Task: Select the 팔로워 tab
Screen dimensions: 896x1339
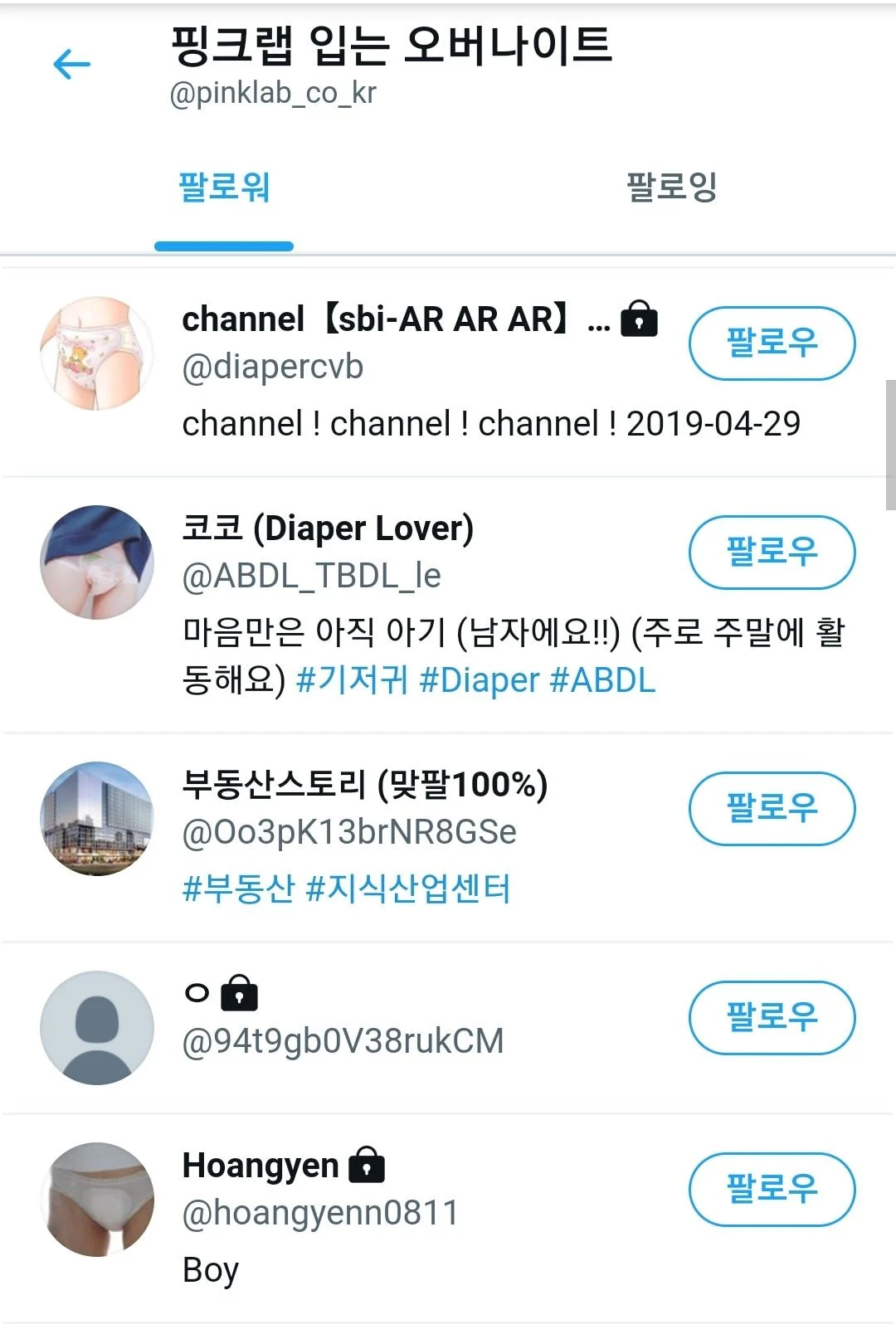Action: point(224,187)
